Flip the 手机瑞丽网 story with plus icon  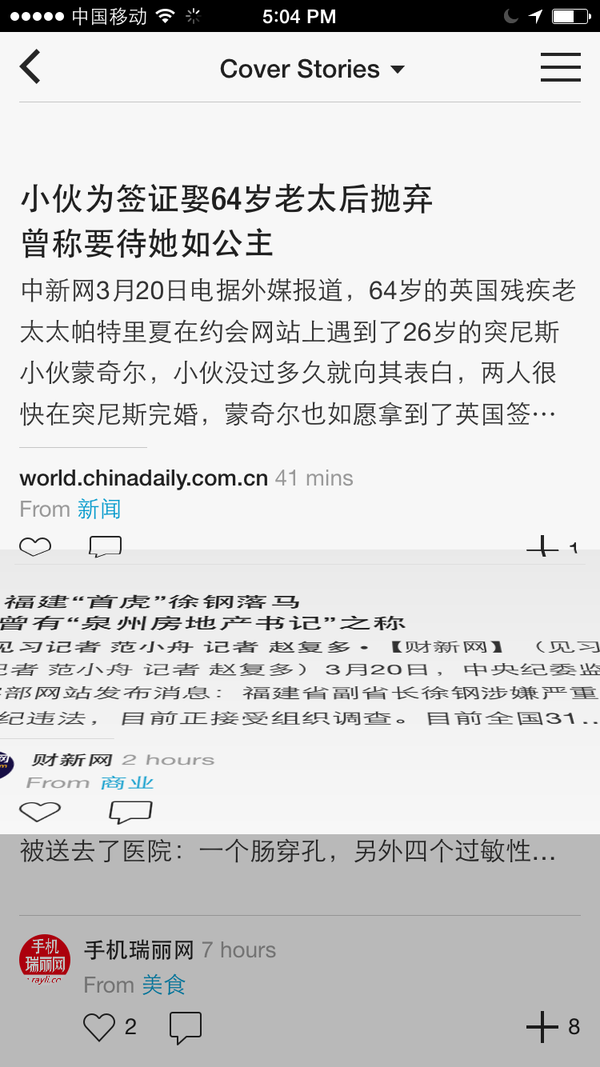(x=542, y=1027)
